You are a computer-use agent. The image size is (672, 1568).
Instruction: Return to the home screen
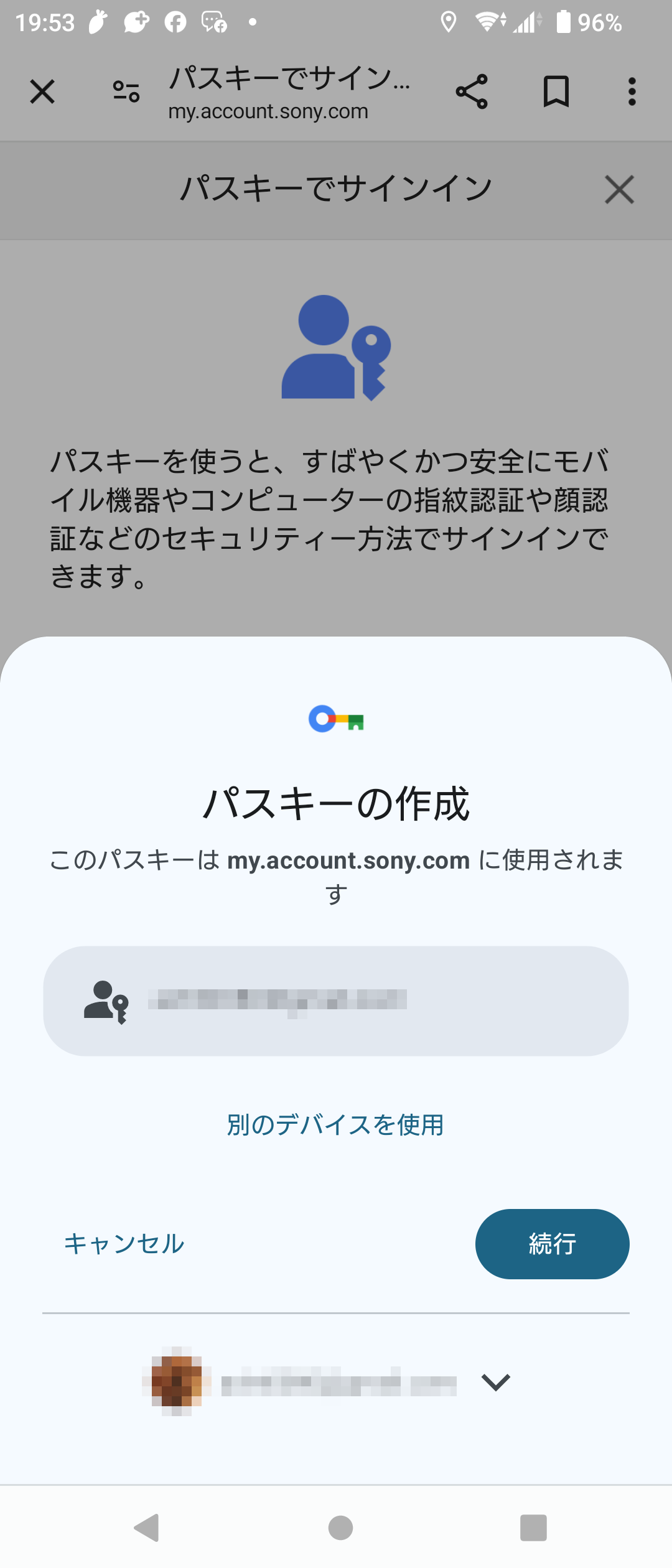(x=340, y=1528)
